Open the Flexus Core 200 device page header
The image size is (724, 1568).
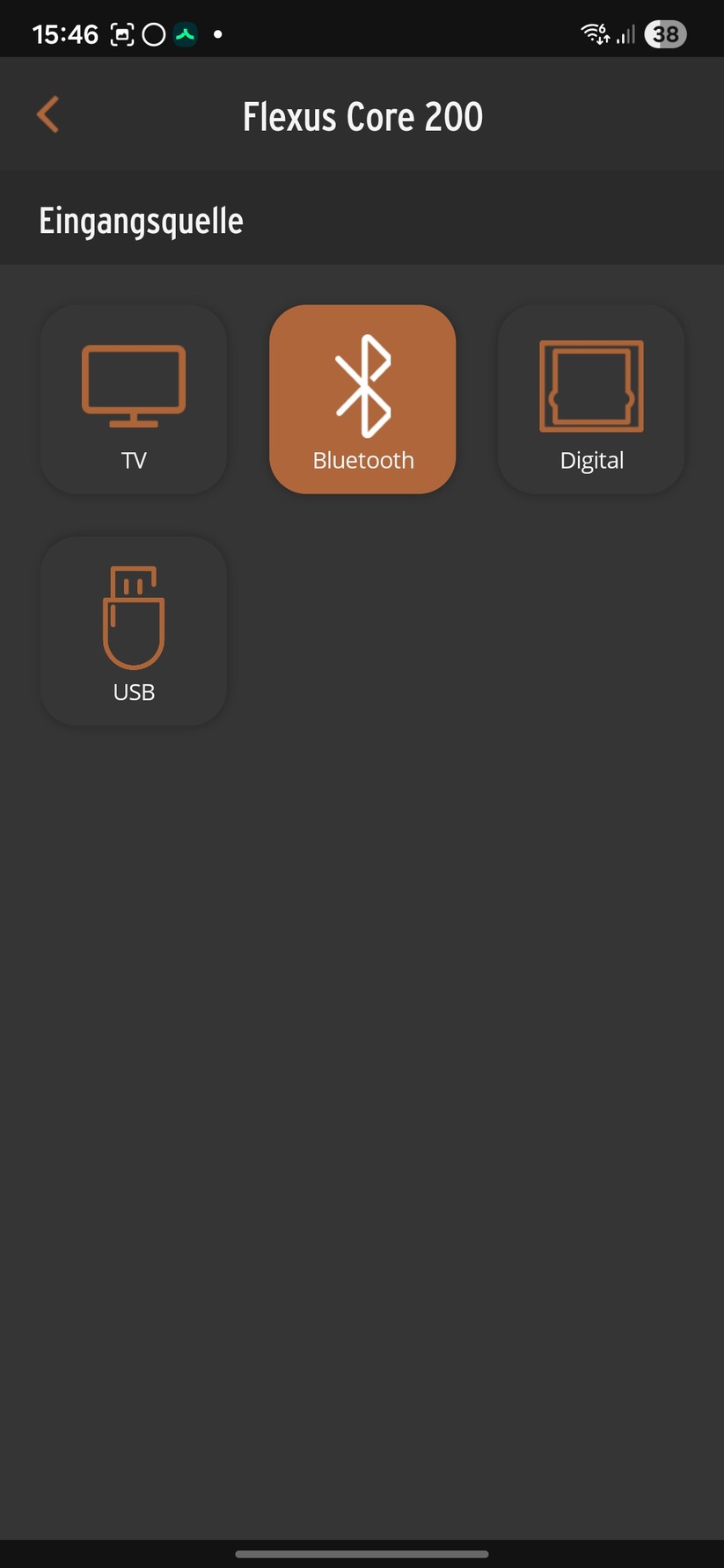click(x=362, y=114)
